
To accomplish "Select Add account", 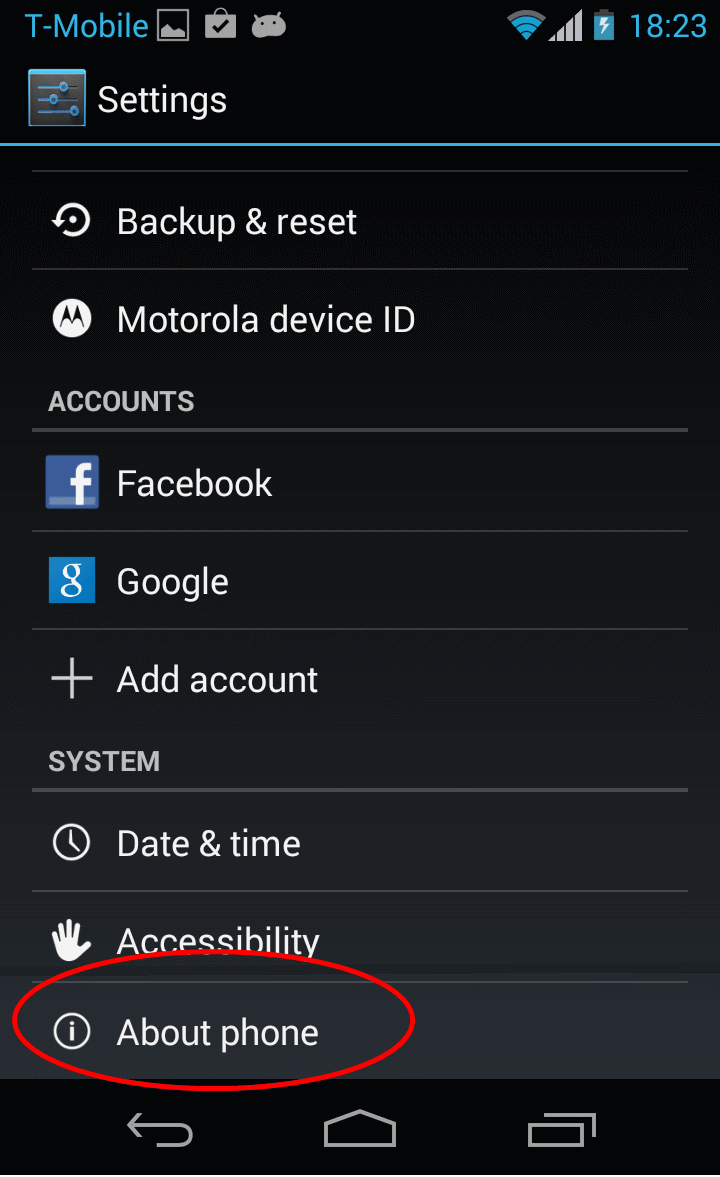I will (x=217, y=680).
